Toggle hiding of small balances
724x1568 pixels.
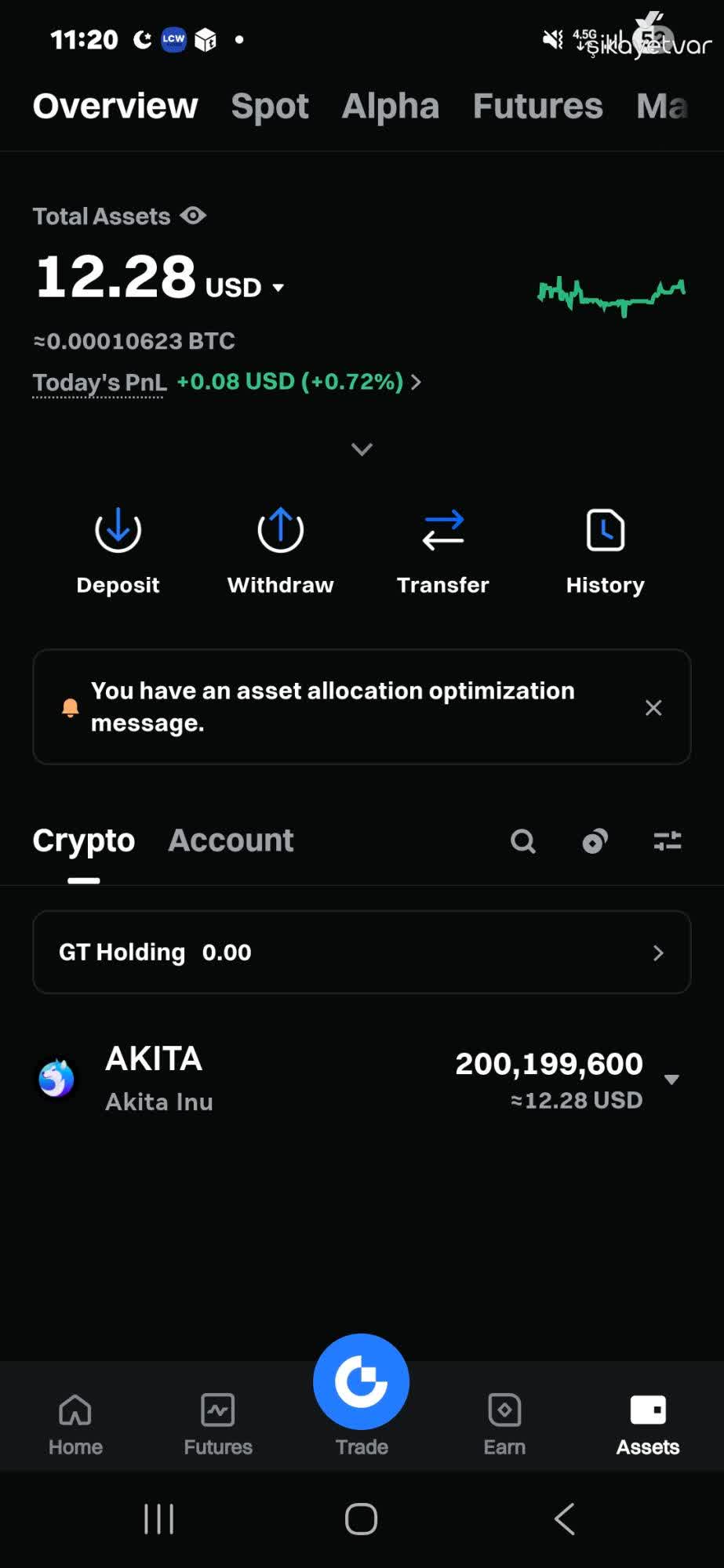594,840
